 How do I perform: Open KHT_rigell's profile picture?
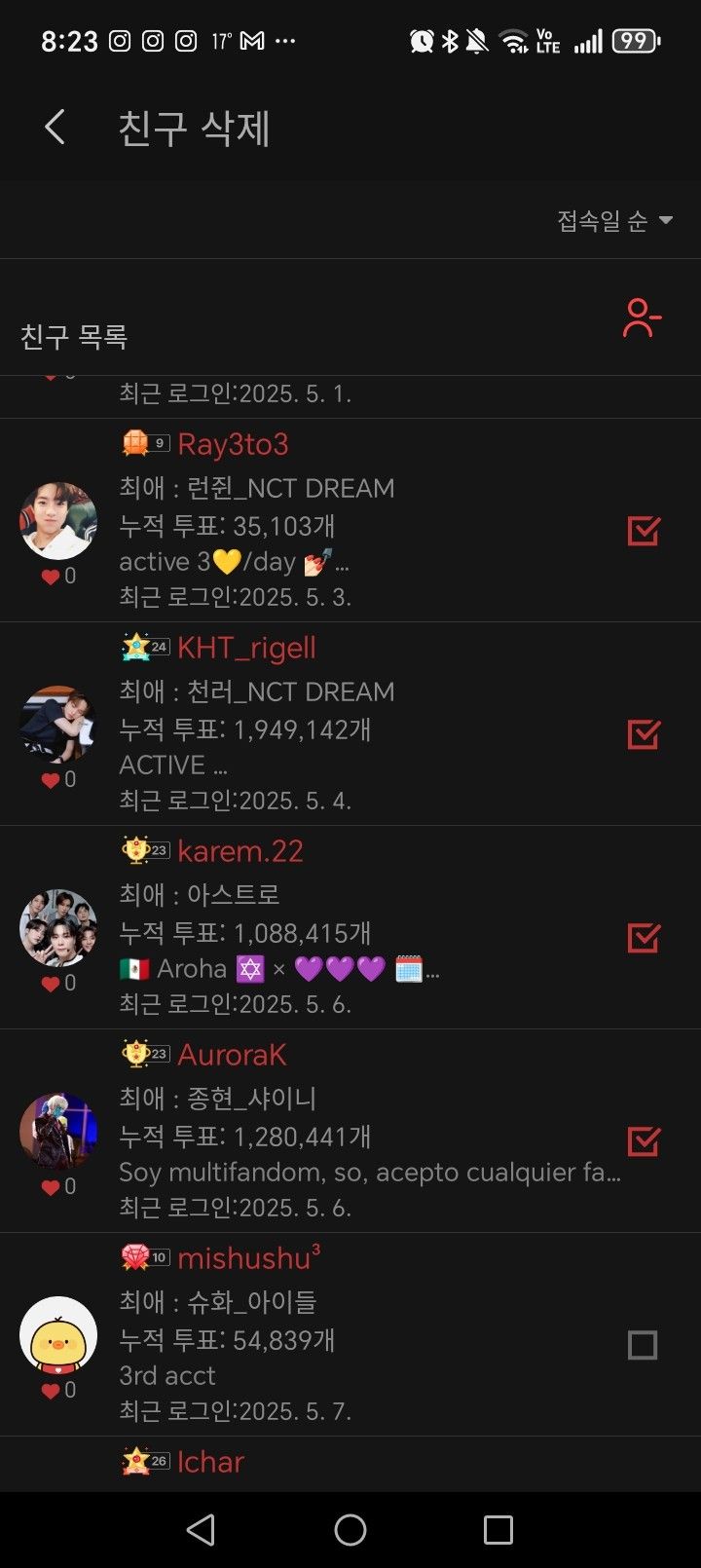58,725
